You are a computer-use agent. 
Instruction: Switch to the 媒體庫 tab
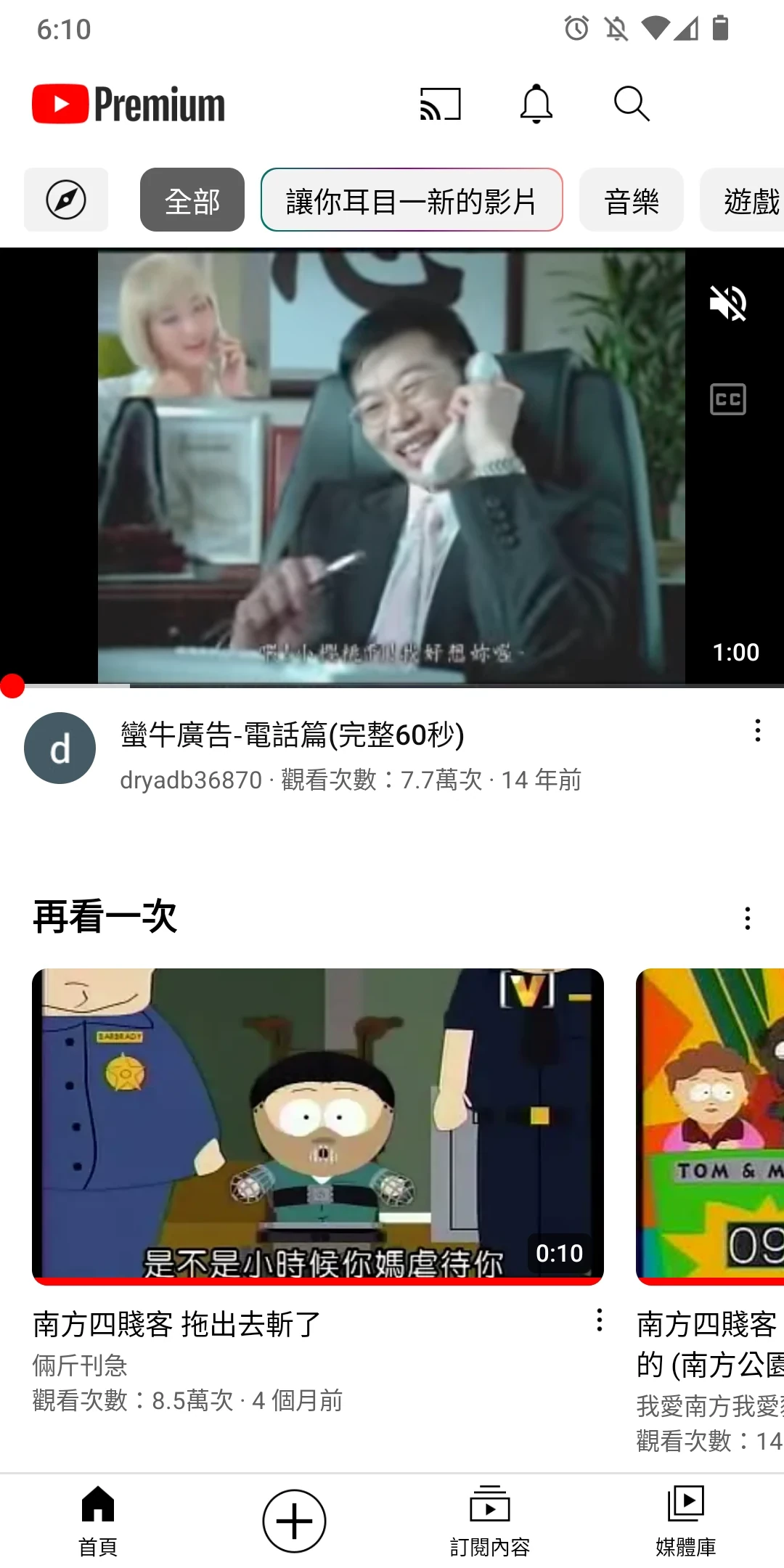tap(686, 1521)
